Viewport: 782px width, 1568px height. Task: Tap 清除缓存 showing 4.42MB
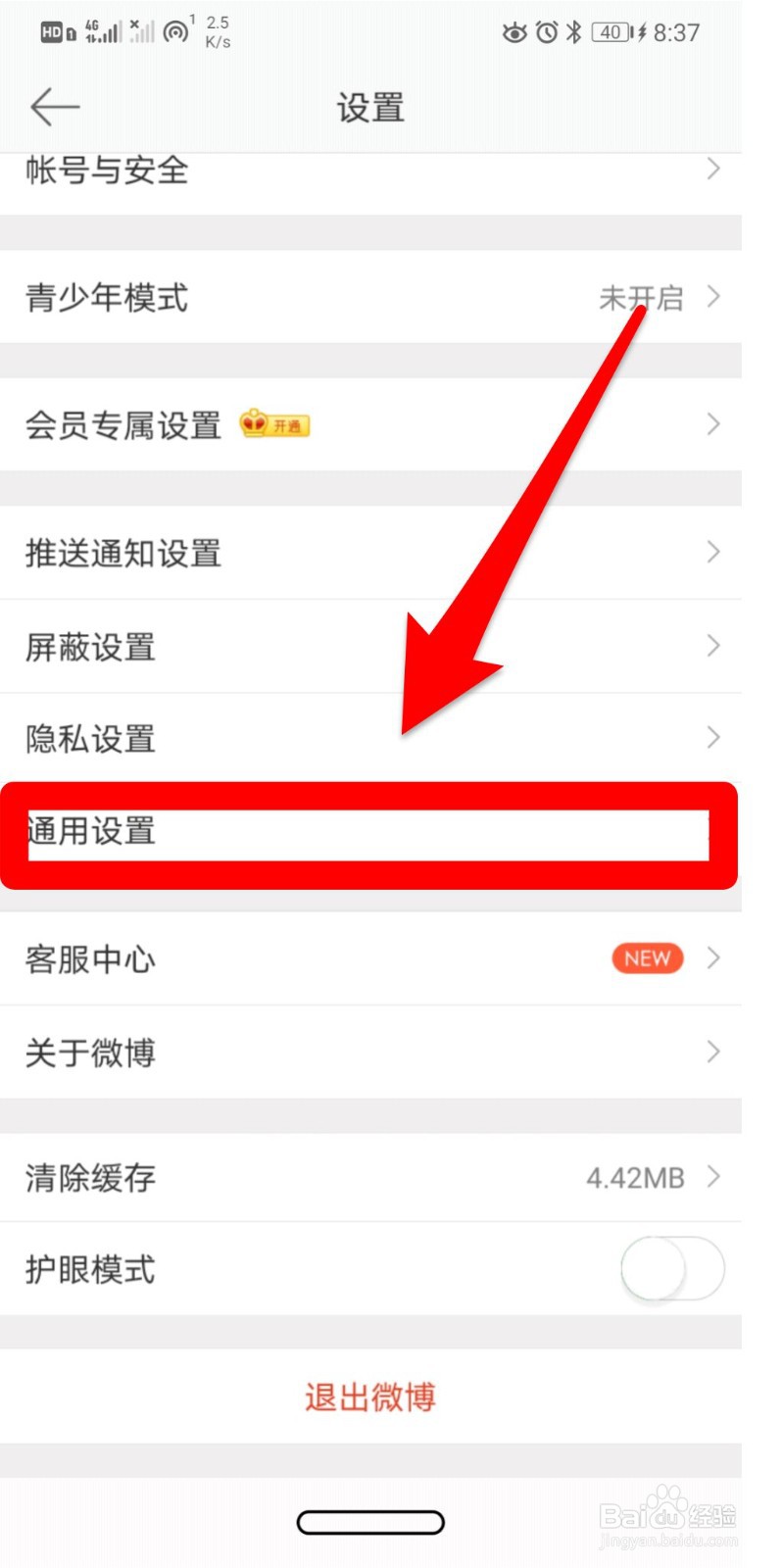[x=88, y=1177]
